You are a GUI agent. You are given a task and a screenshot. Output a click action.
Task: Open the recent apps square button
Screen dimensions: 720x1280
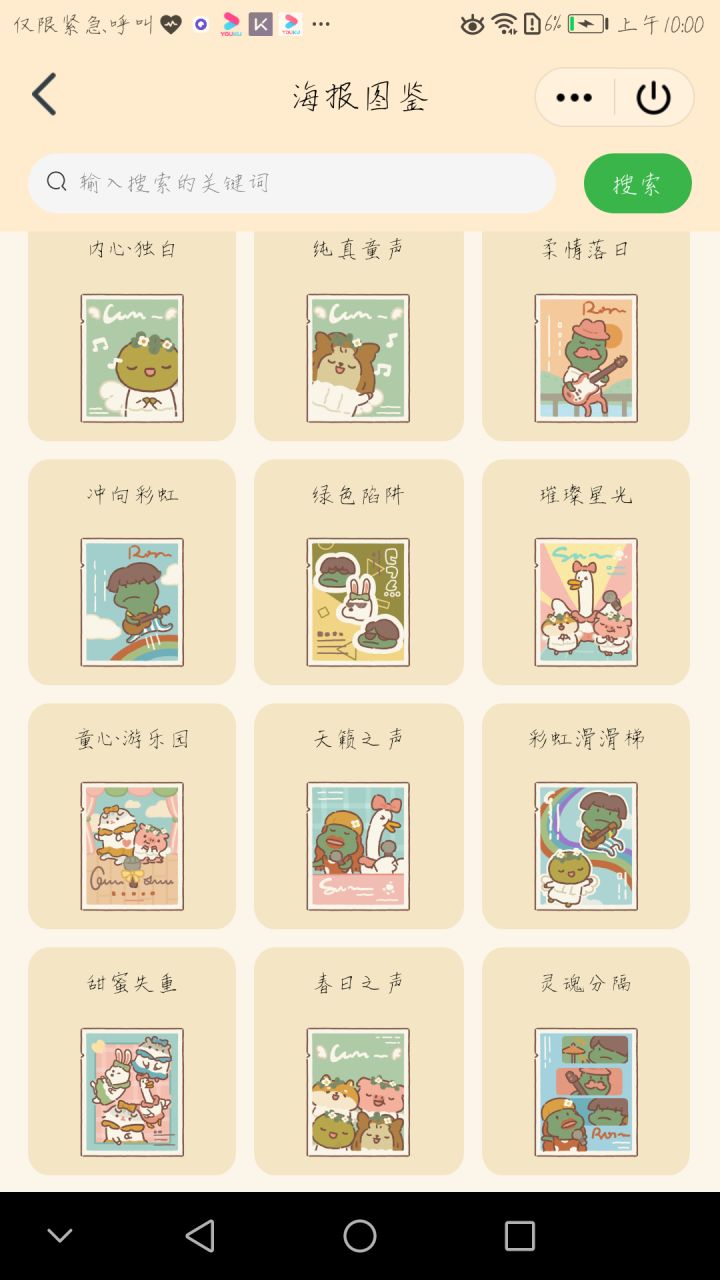[519, 1235]
